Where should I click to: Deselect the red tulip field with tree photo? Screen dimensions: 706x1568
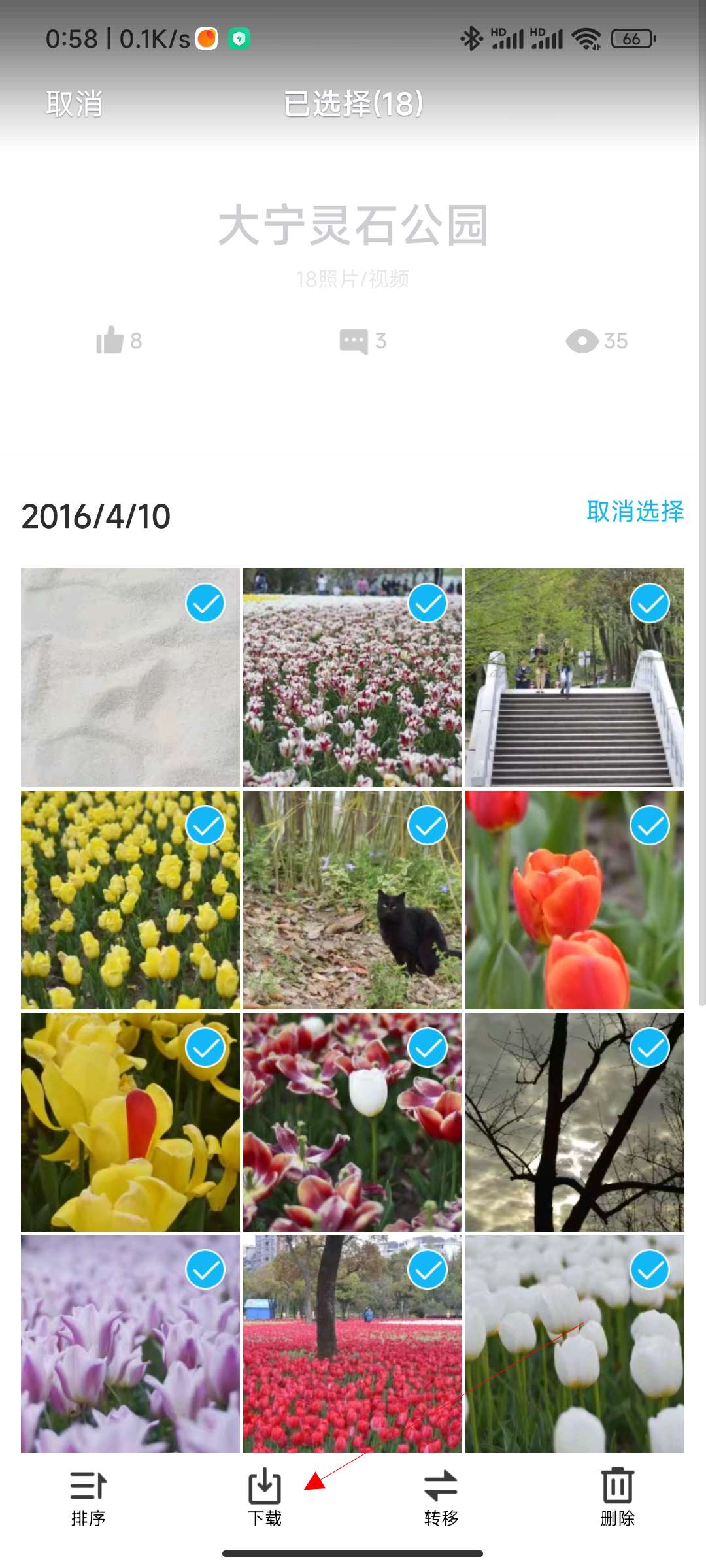[x=428, y=1269]
